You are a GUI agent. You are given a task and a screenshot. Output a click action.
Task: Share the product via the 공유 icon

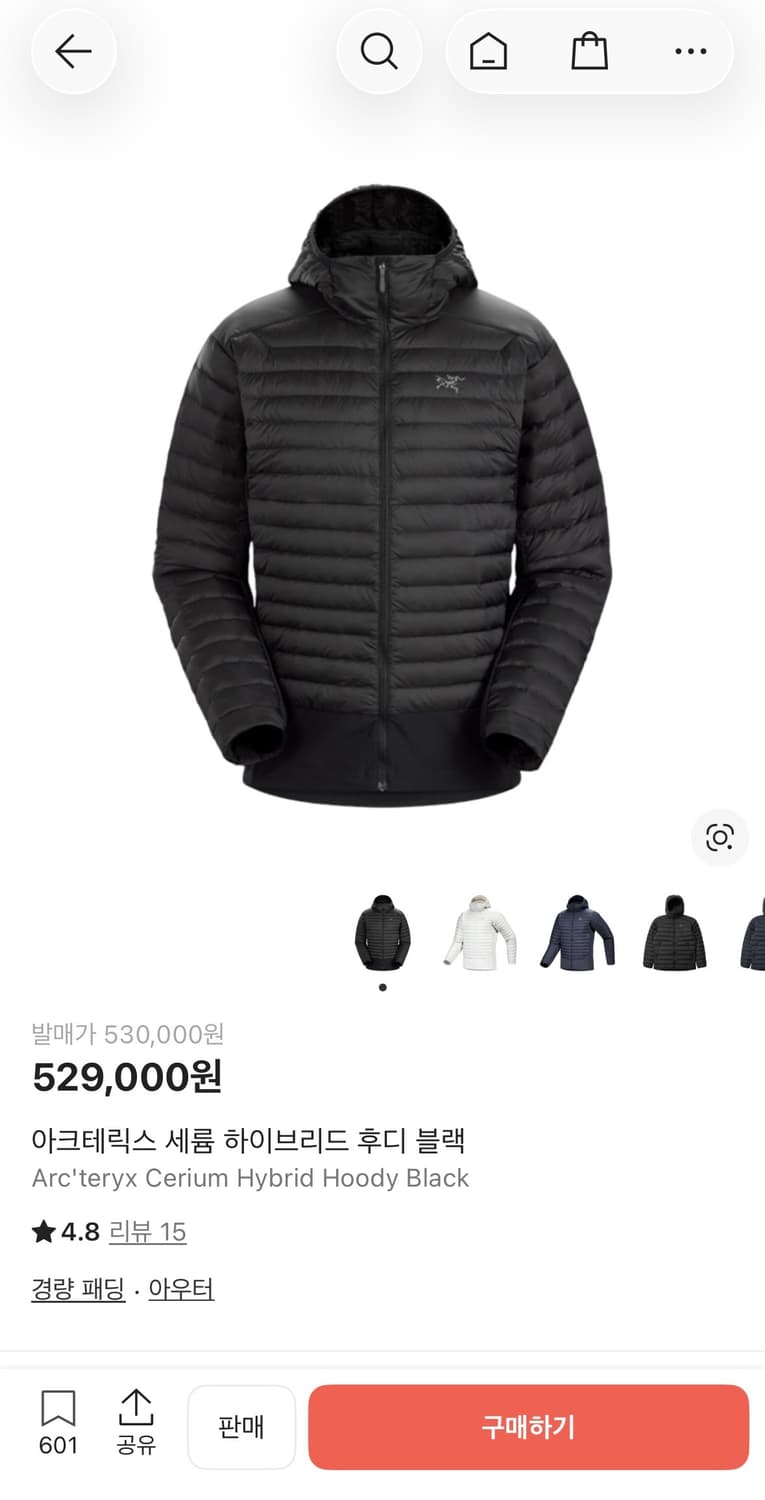(x=136, y=1415)
